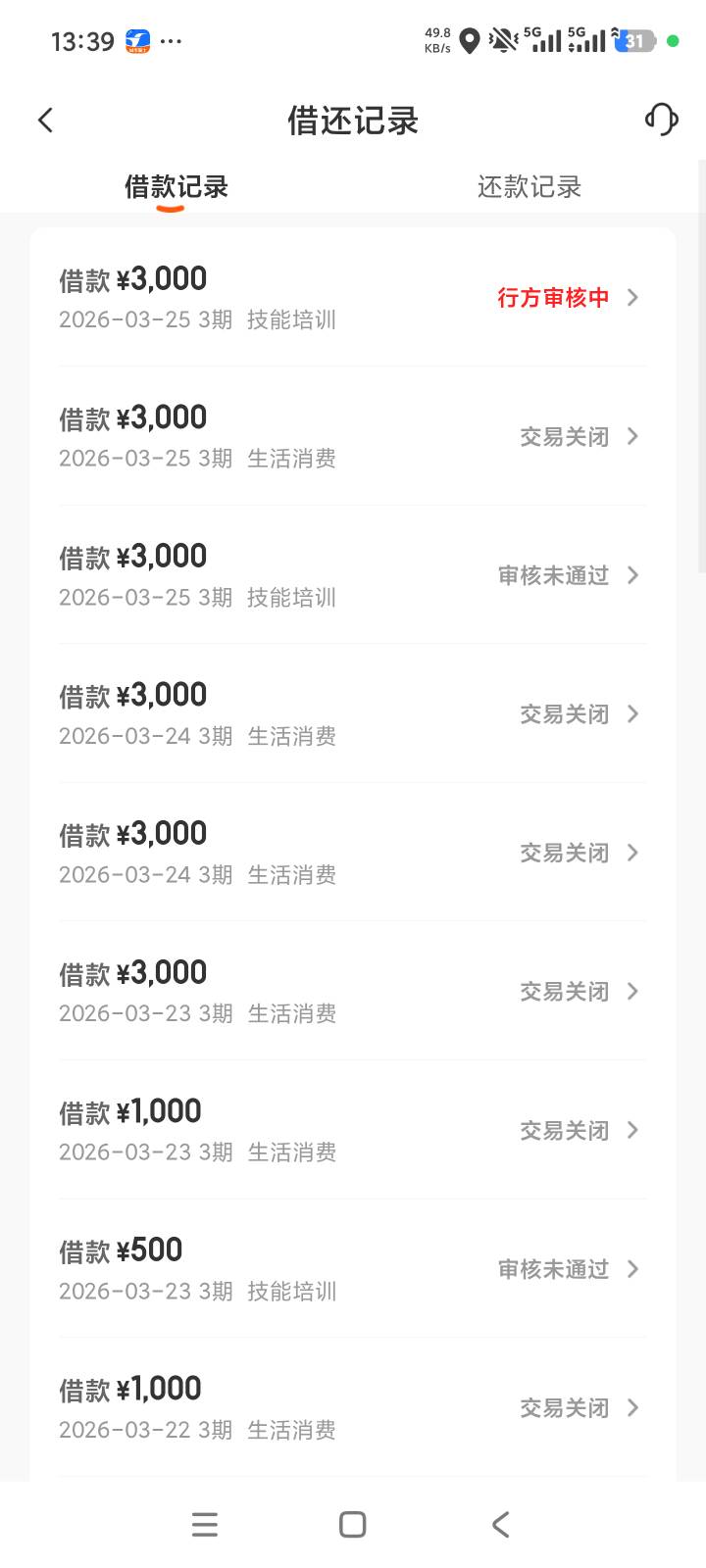Select the 借款记录 tab

(x=176, y=186)
